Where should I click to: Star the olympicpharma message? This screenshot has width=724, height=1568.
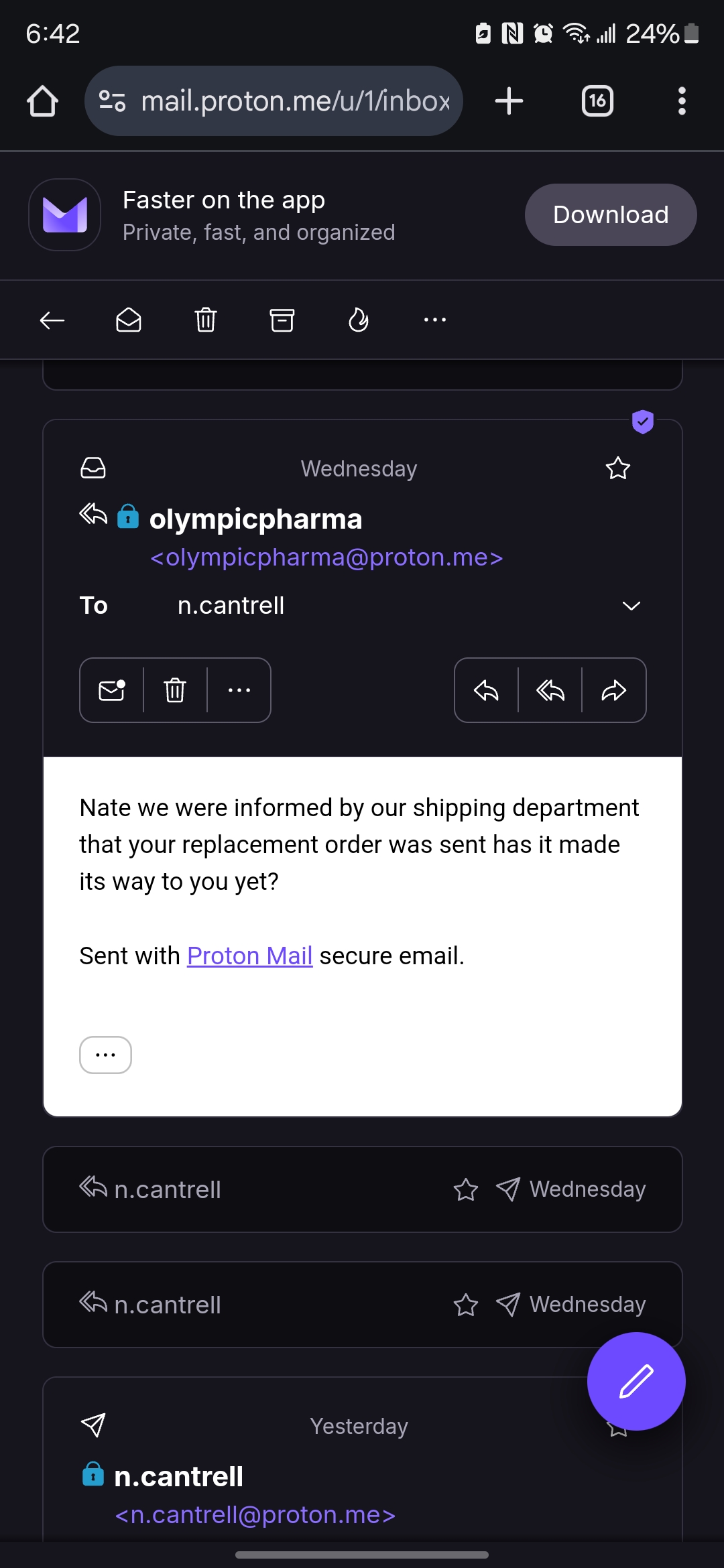pyautogui.click(x=617, y=468)
